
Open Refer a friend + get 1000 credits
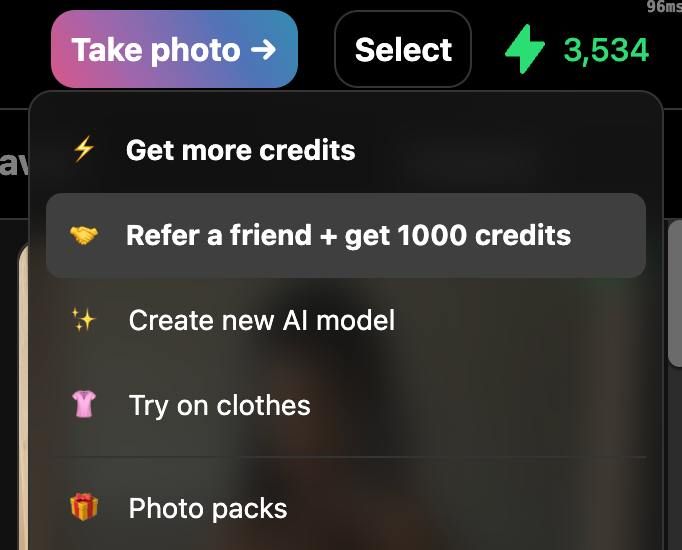coord(346,236)
